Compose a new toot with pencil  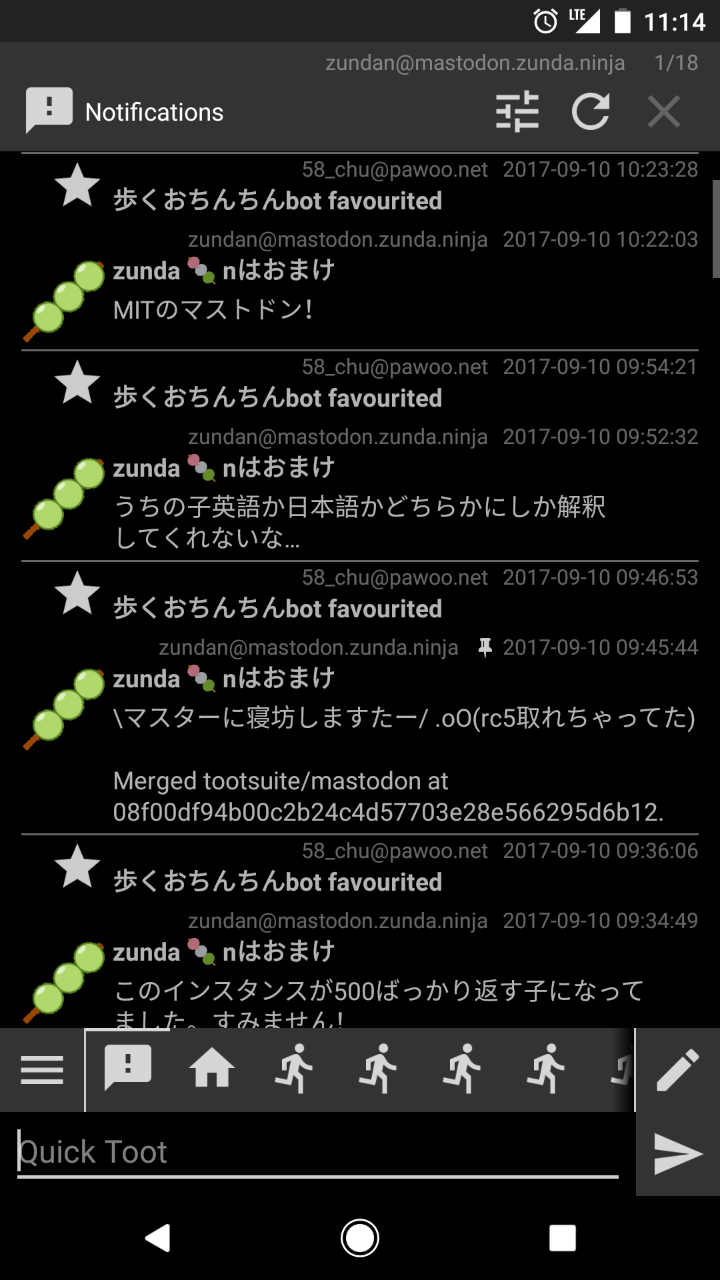(678, 1070)
